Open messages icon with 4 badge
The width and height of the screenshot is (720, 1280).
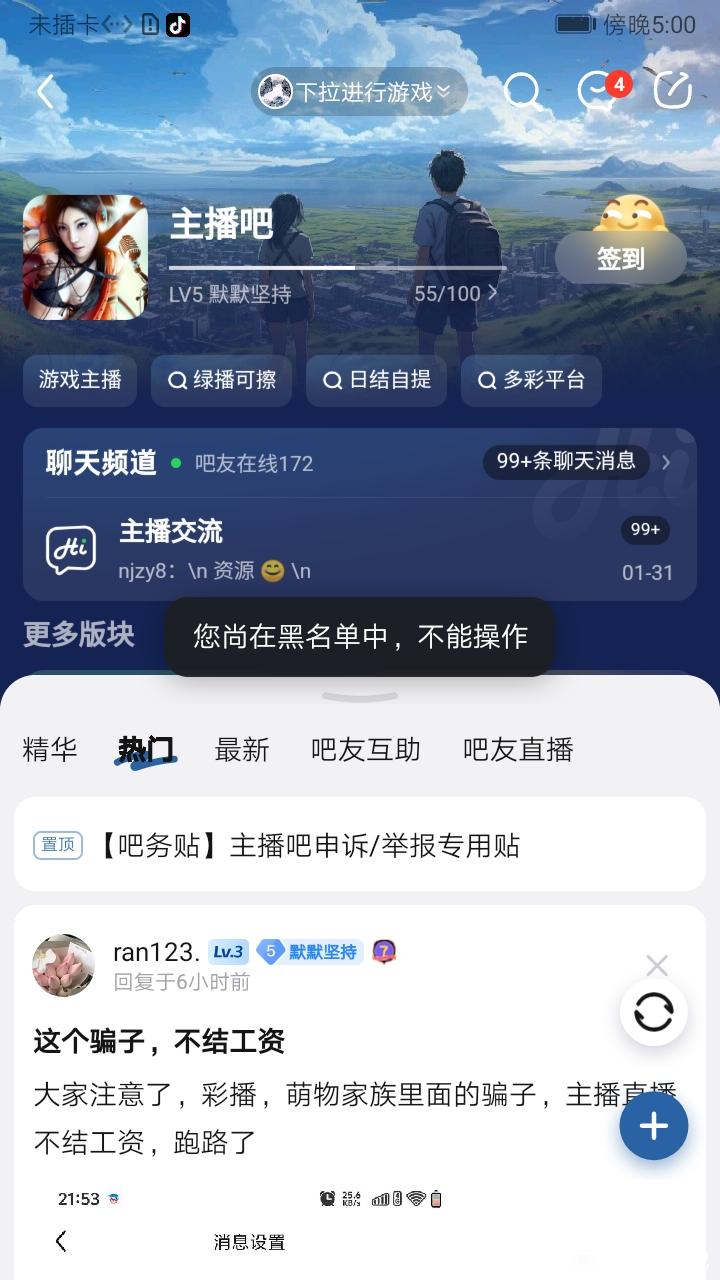[598, 92]
